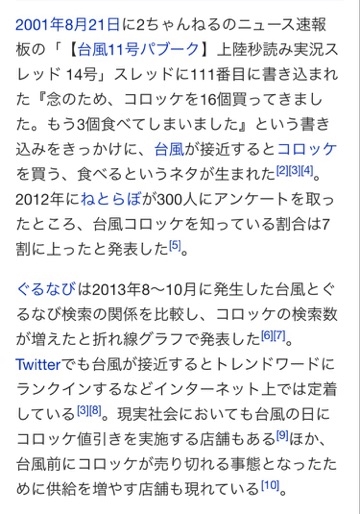Open citation [8]
The width and height of the screenshot is (360, 514).
(x=95, y=410)
